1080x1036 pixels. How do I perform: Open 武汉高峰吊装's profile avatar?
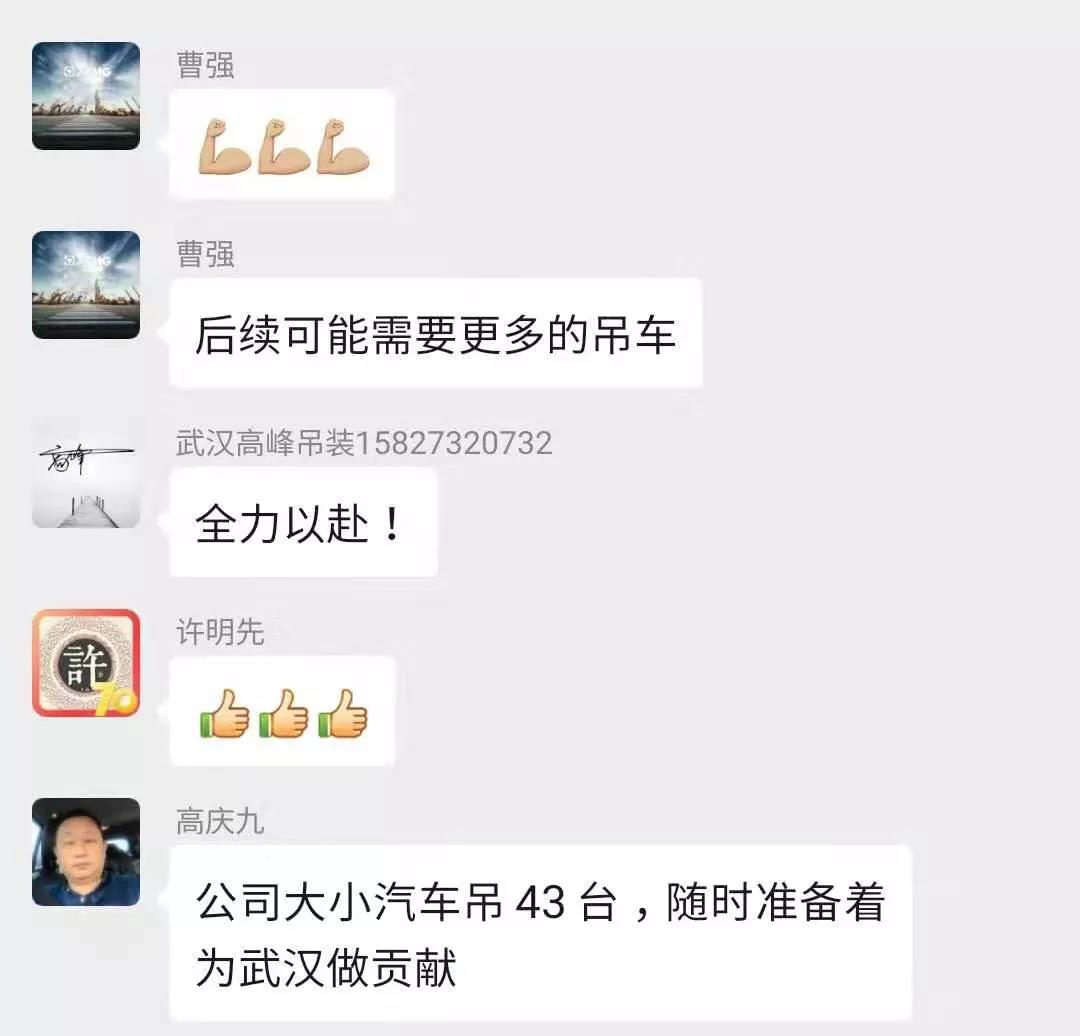click(86, 474)
